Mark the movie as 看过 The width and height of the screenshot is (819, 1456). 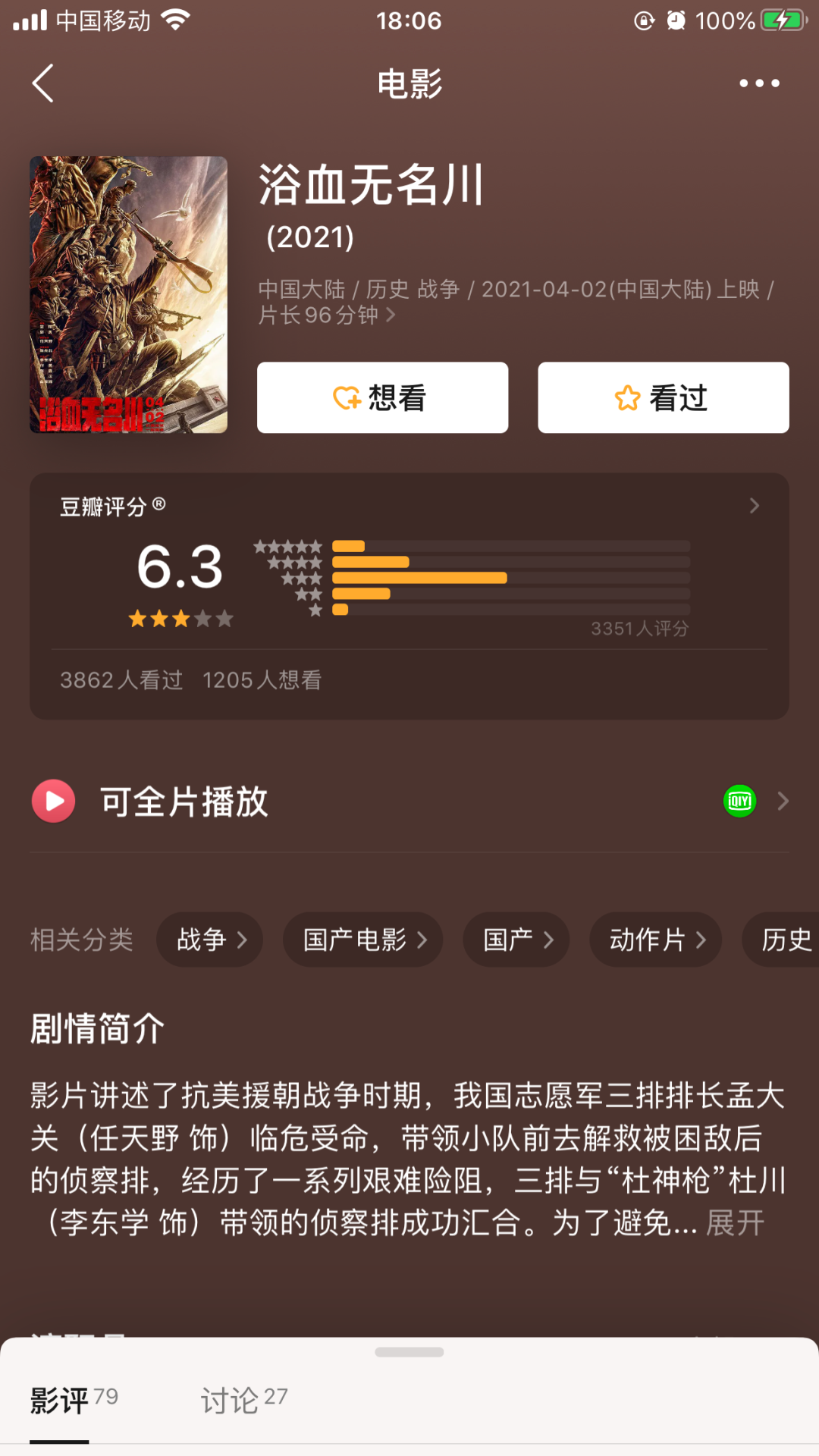click(x=663, y=397)
